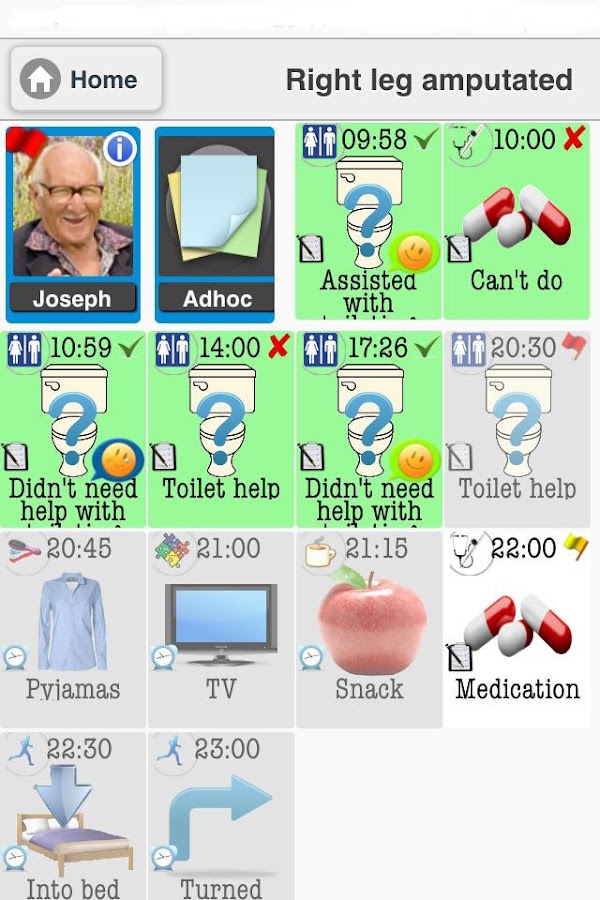600x900 pixels.
Task: Go back using the Home button
Action: [x=86, y=79]
